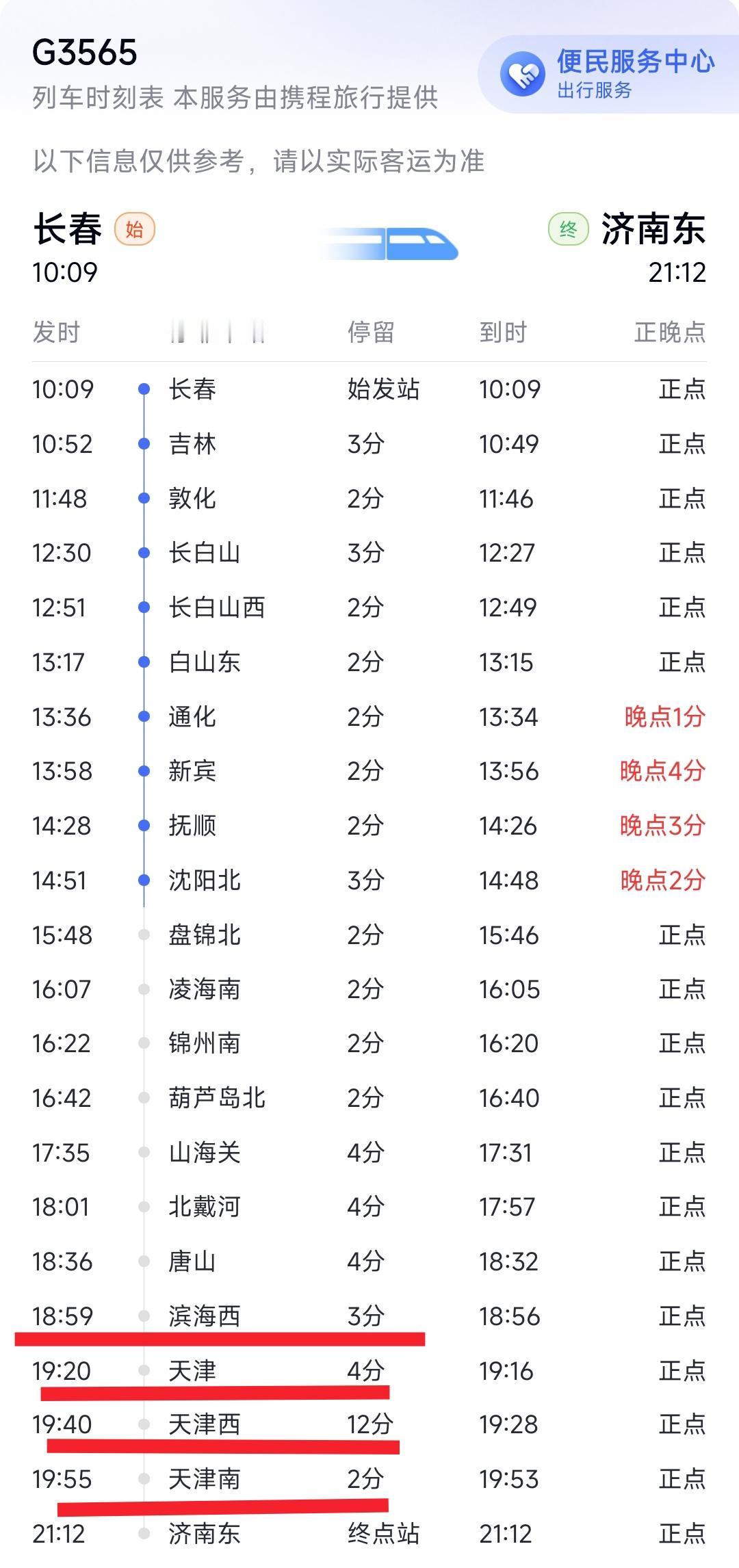Click the blue timeline dot beside 长春
Image resolution: width=739 pixels, height=1568 pixels.
click(x=143, y=389)
